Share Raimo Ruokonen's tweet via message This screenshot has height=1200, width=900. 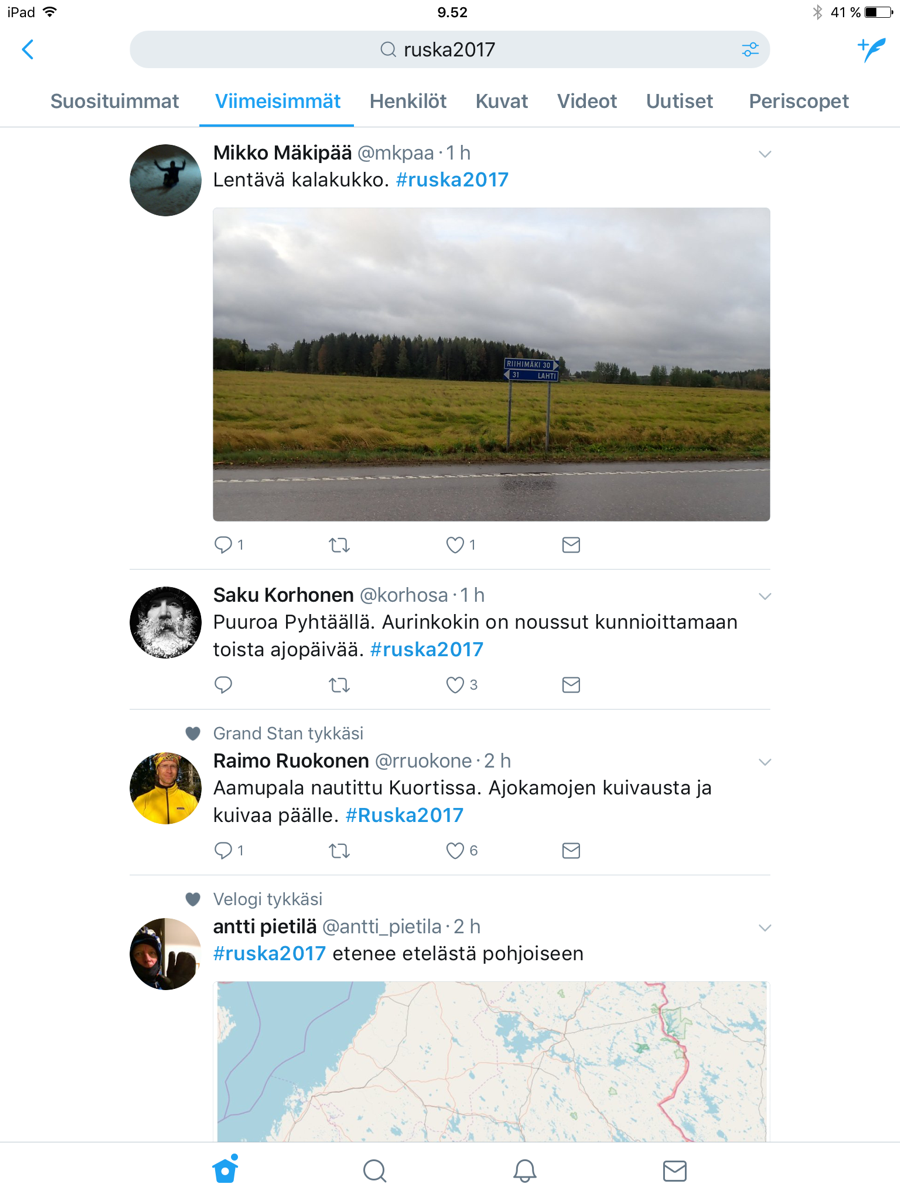(571, 850)
